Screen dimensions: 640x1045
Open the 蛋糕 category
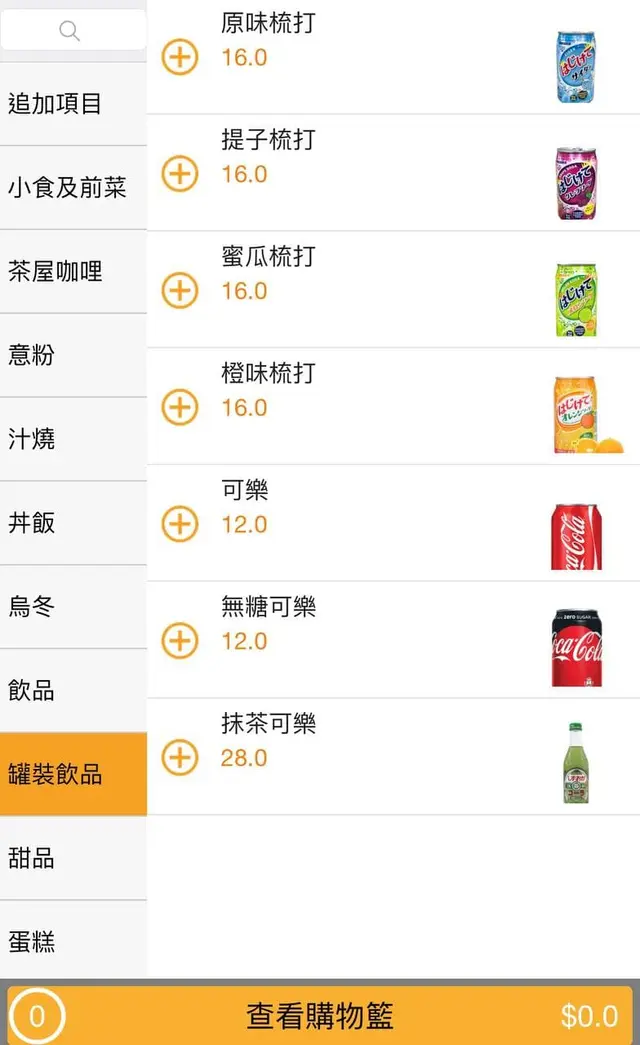click(x=73, y=941)
